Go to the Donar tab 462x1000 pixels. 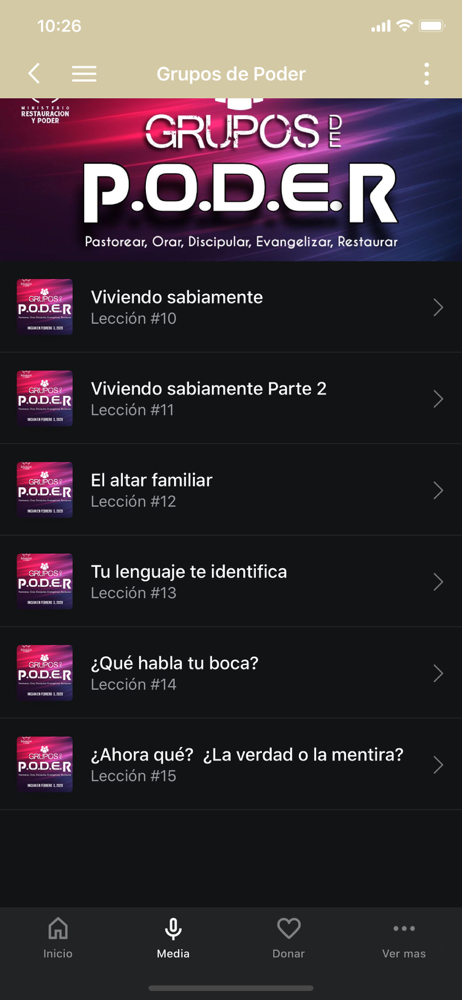tap(288, 938)
